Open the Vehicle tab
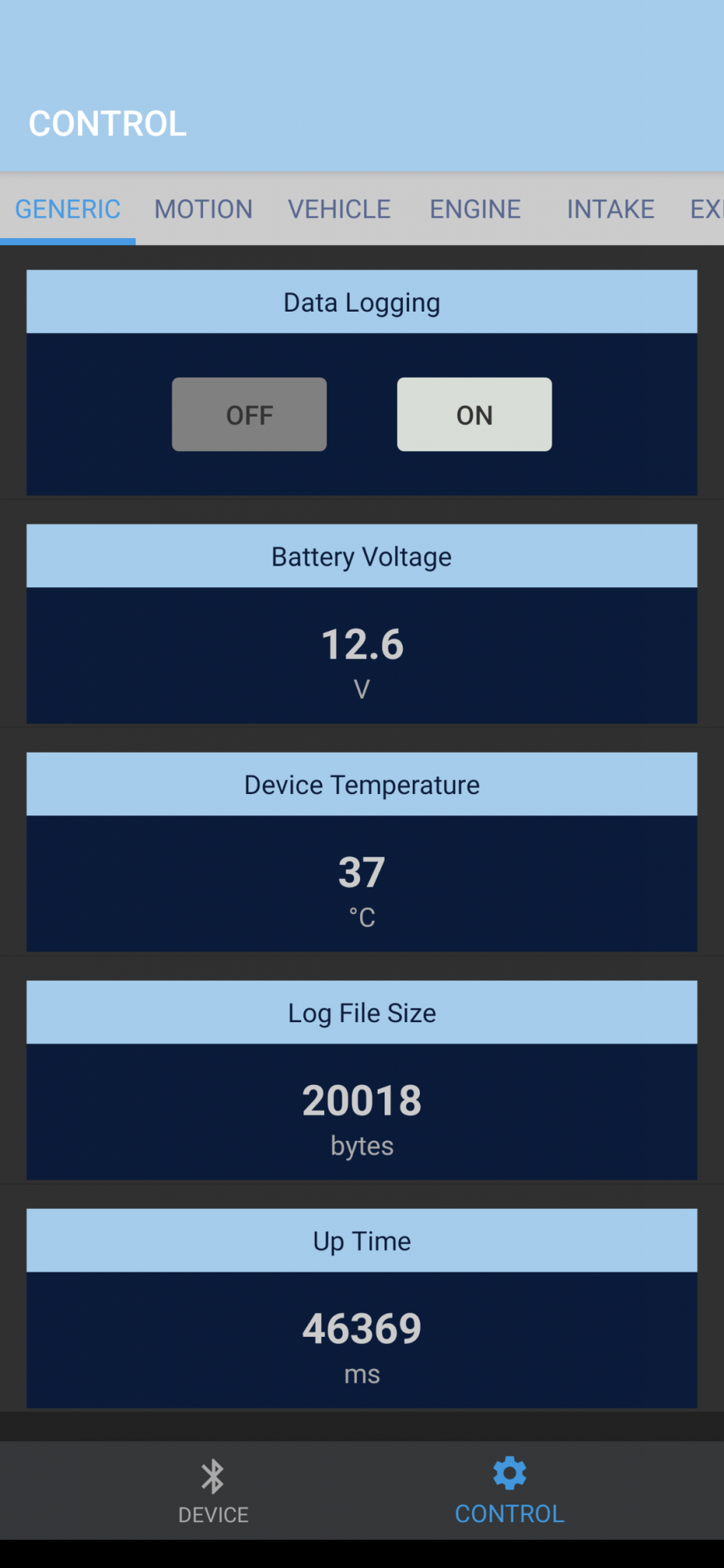The image size is (724, 1568). [x=339, y=209]
